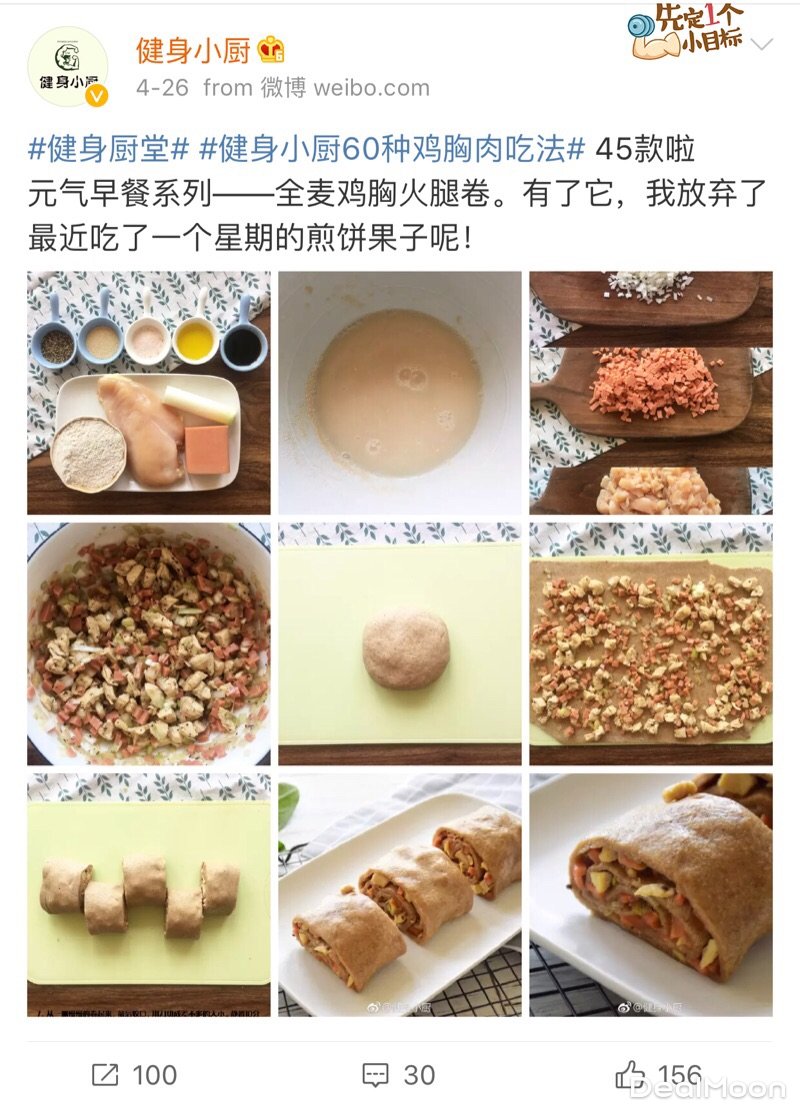View the baked rolls on plate photo
Viewport: 800px width, 1112px height.
pos(399,894)
